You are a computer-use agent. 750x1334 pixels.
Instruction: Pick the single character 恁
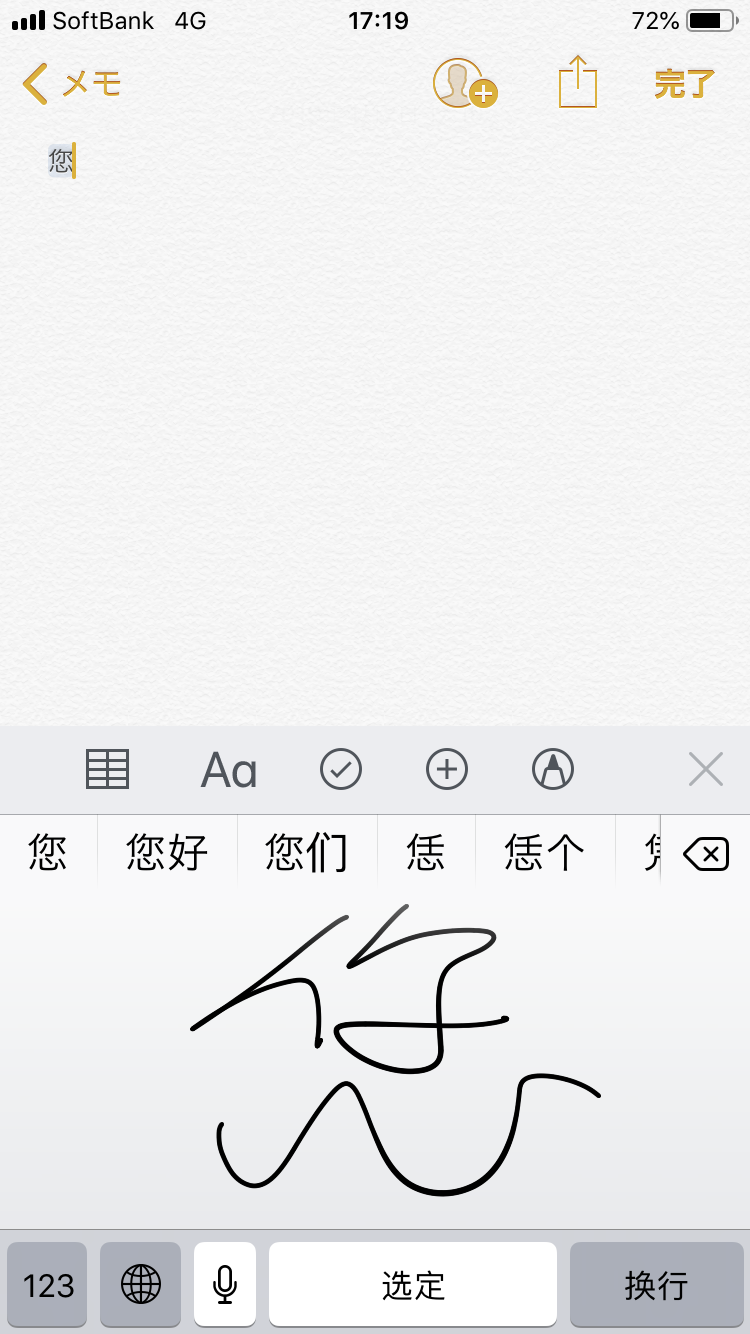pos(426,853)
